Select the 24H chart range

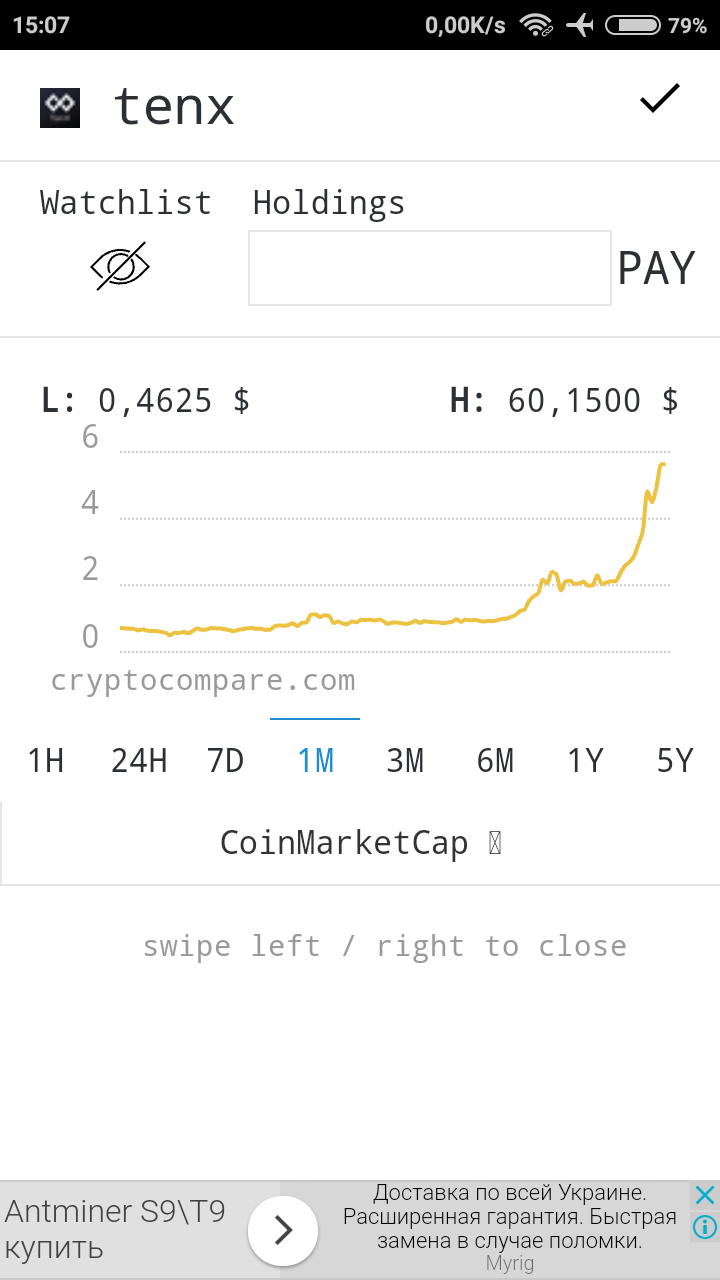point(139,762)
